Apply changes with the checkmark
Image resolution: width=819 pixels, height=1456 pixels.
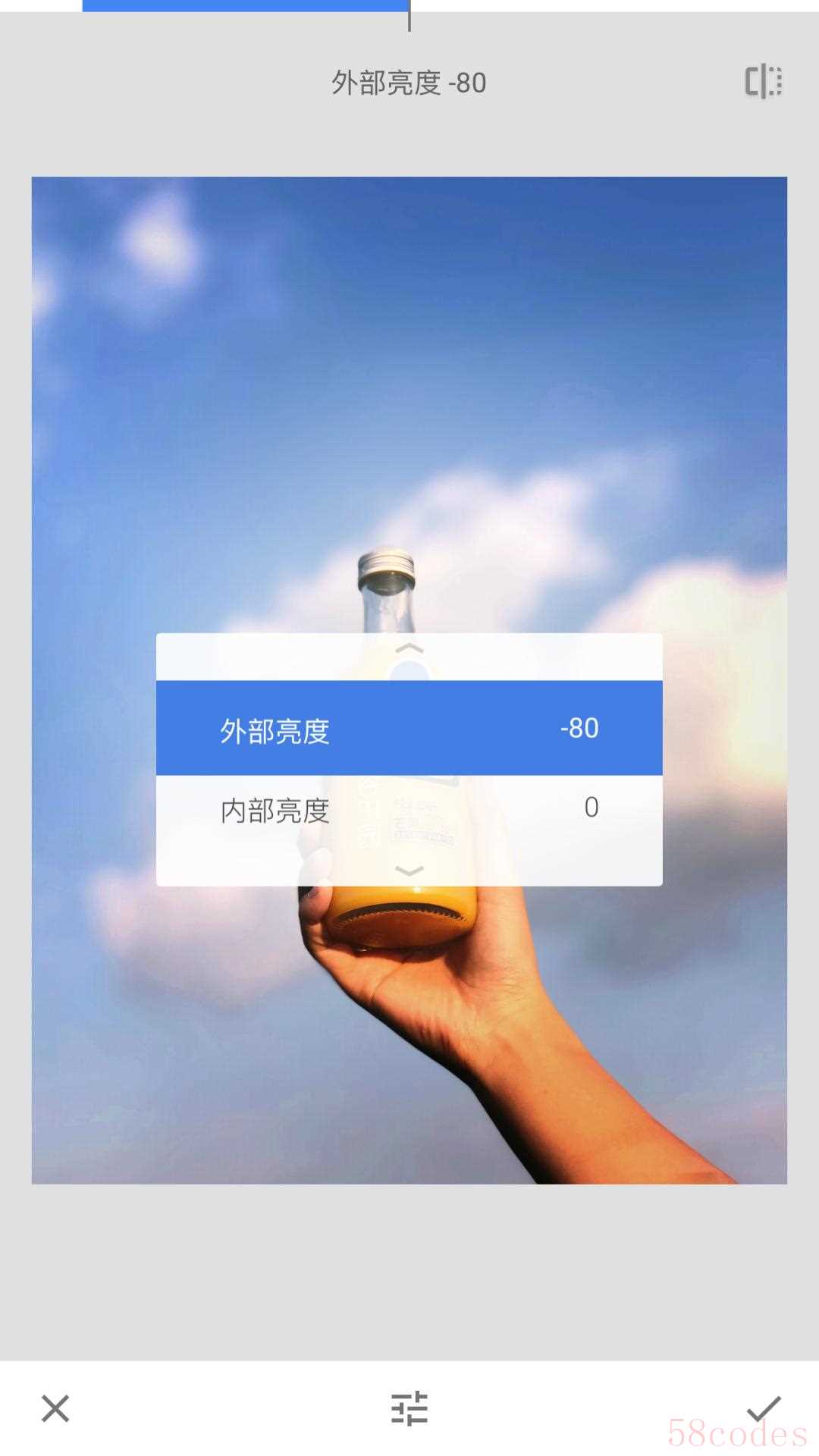click(x=763, y=1408)
